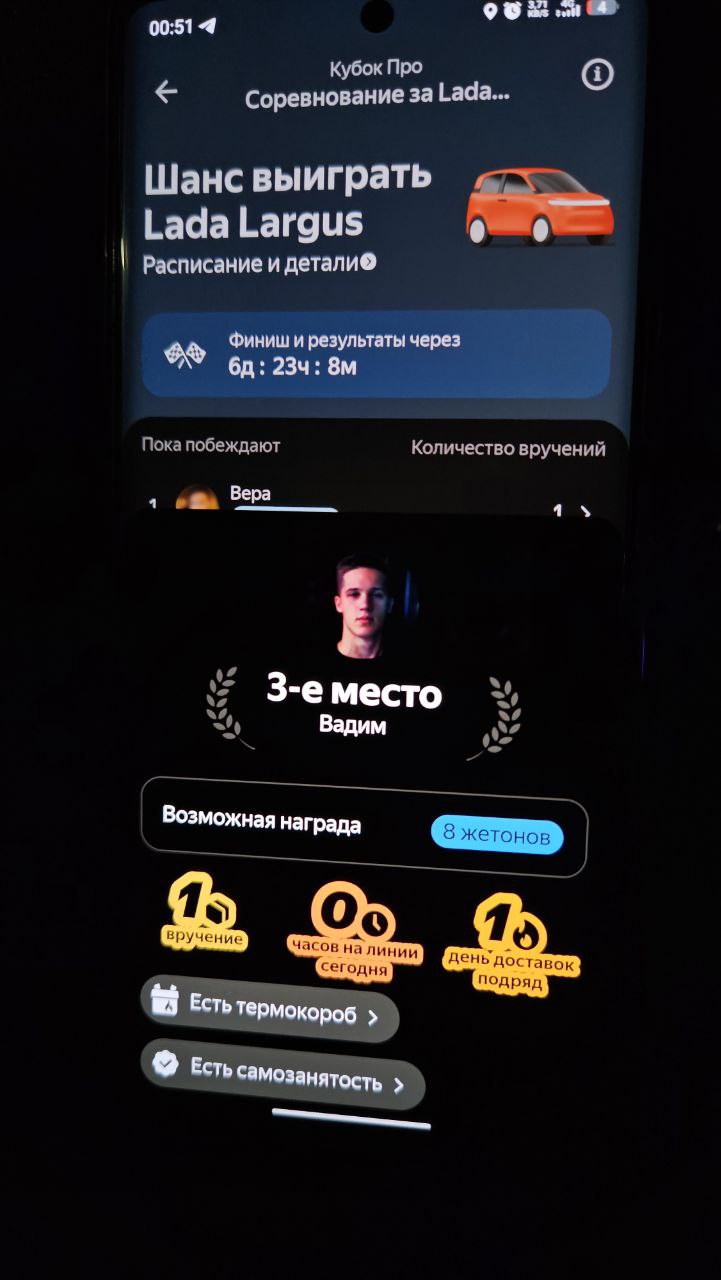
Task: Go back with the arrow icon
Action: (166, 92)
